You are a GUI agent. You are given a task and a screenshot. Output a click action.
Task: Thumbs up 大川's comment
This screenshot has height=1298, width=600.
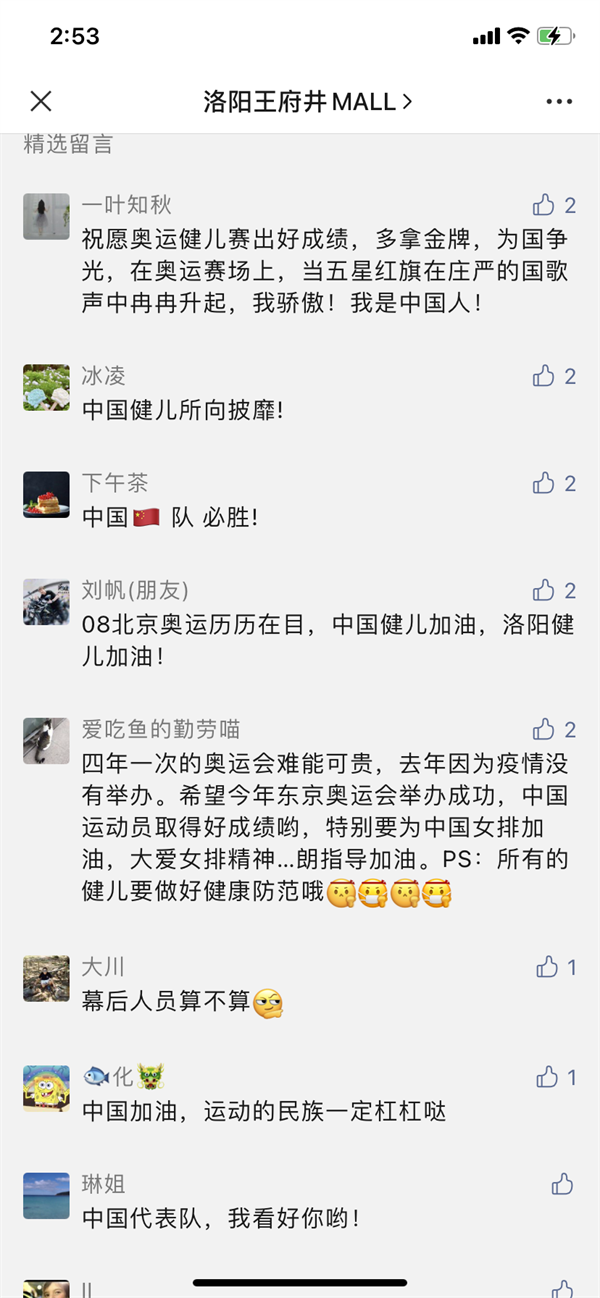coord(546,967)
